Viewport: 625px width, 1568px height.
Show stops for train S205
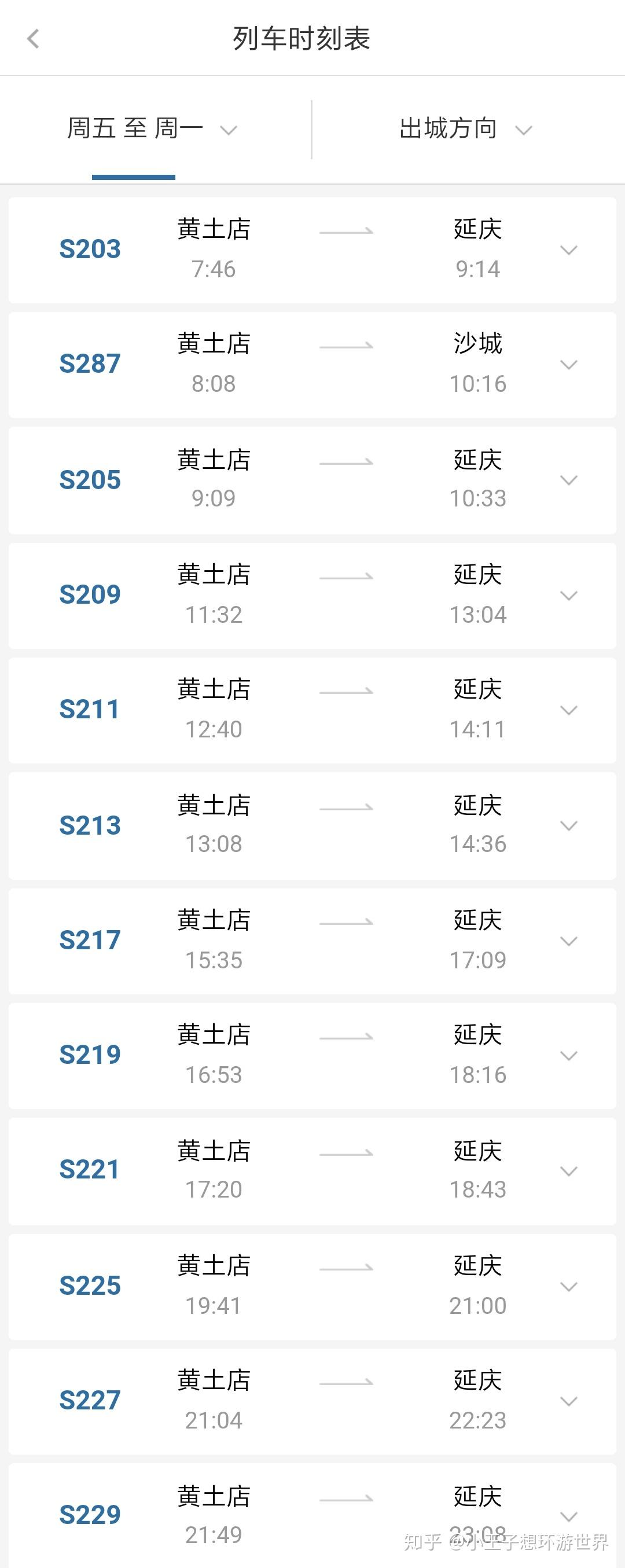coord(568,480)
